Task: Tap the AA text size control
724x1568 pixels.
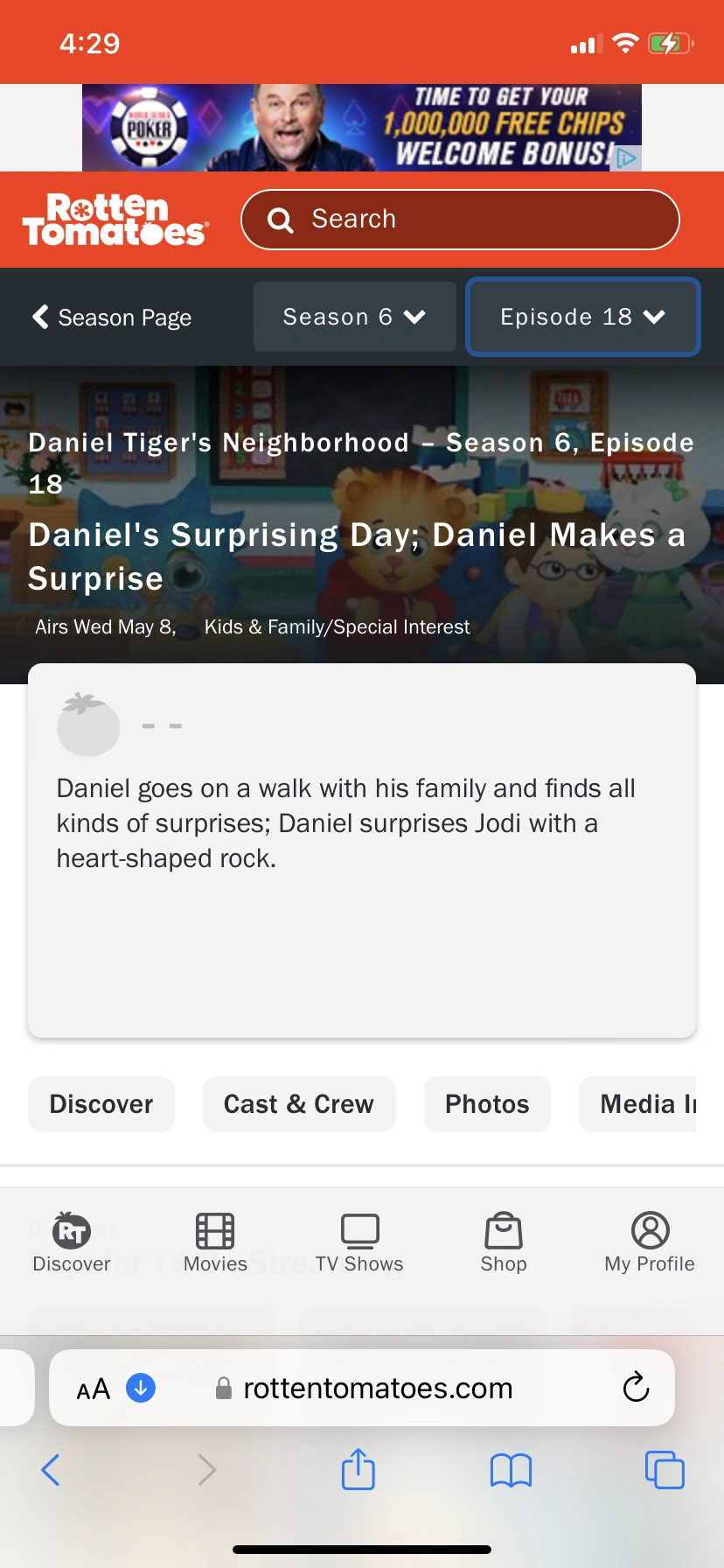Action: (x=93, y=1388)
